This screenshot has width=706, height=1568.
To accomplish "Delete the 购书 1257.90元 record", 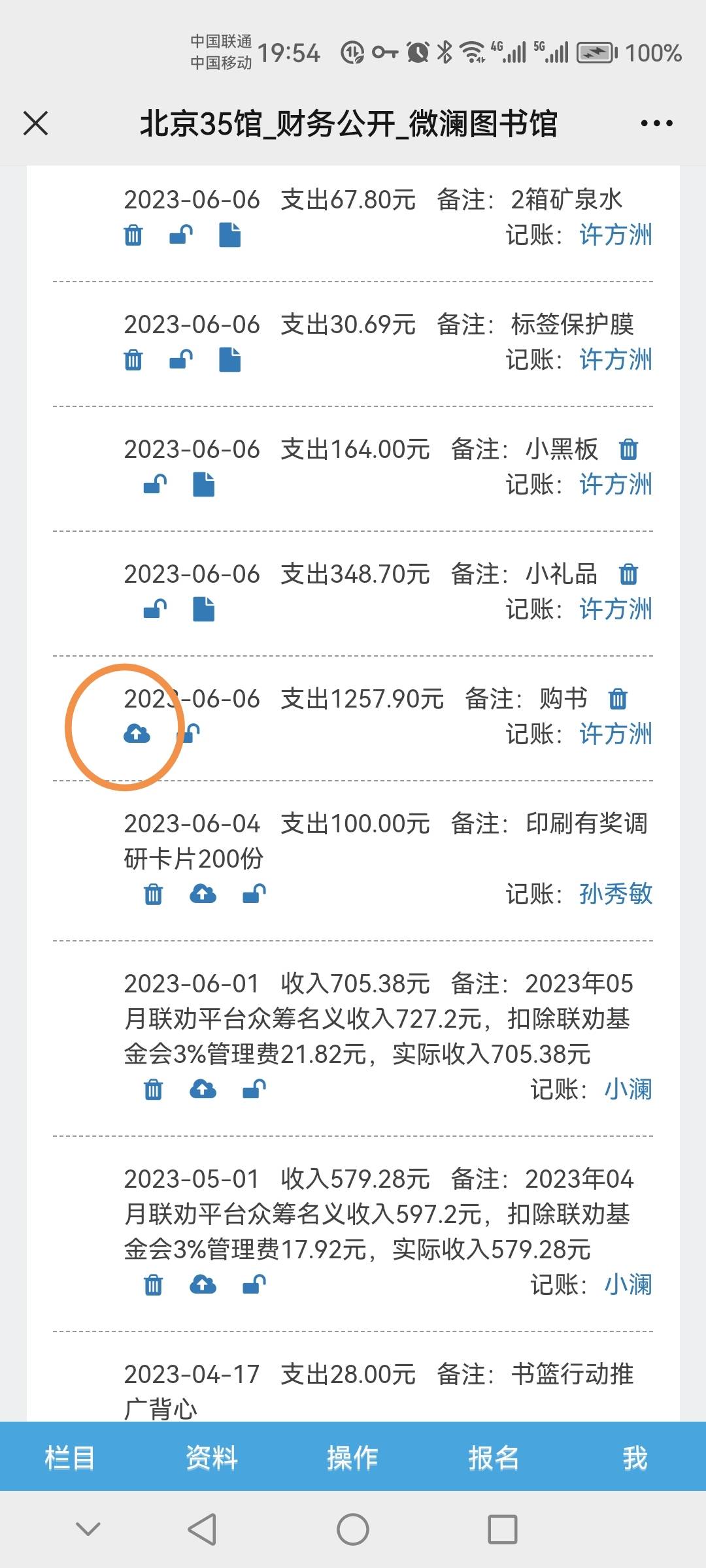I will click(x=618, y=699).
